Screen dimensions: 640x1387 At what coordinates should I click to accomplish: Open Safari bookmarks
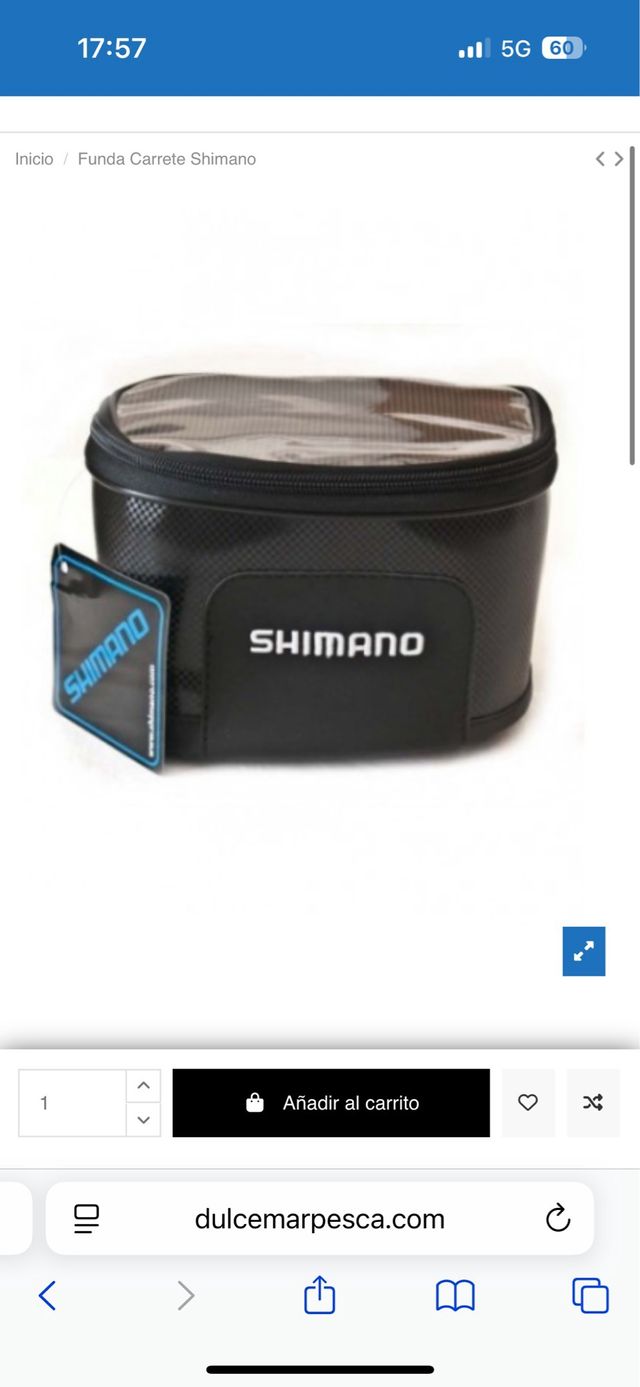[x=455, y=1296]
